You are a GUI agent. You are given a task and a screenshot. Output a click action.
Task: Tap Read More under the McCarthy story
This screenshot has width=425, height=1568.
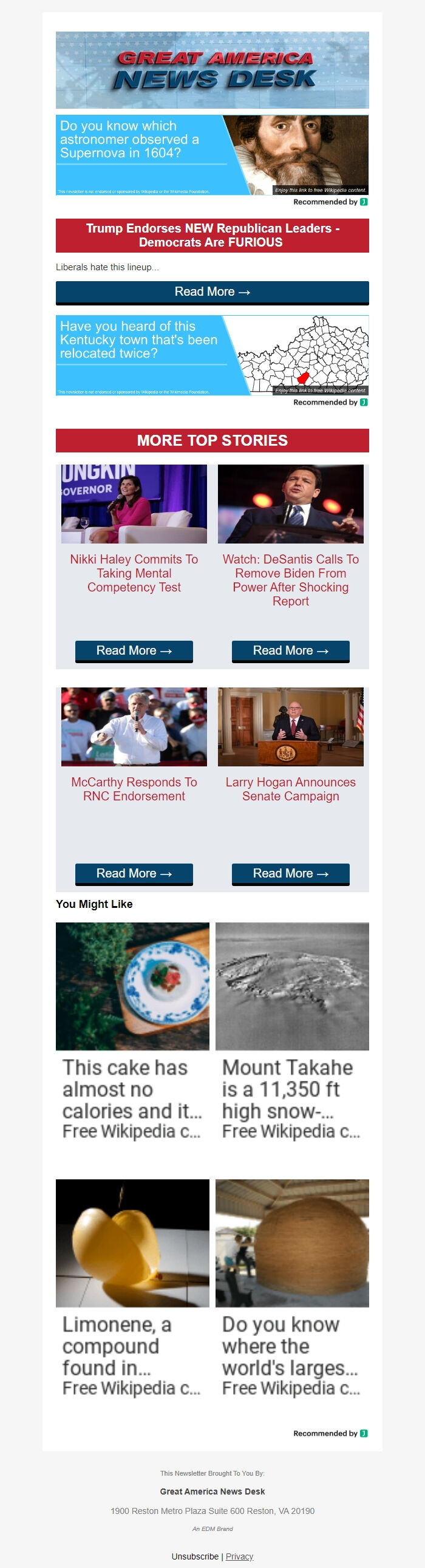click(x=134, y=873)
